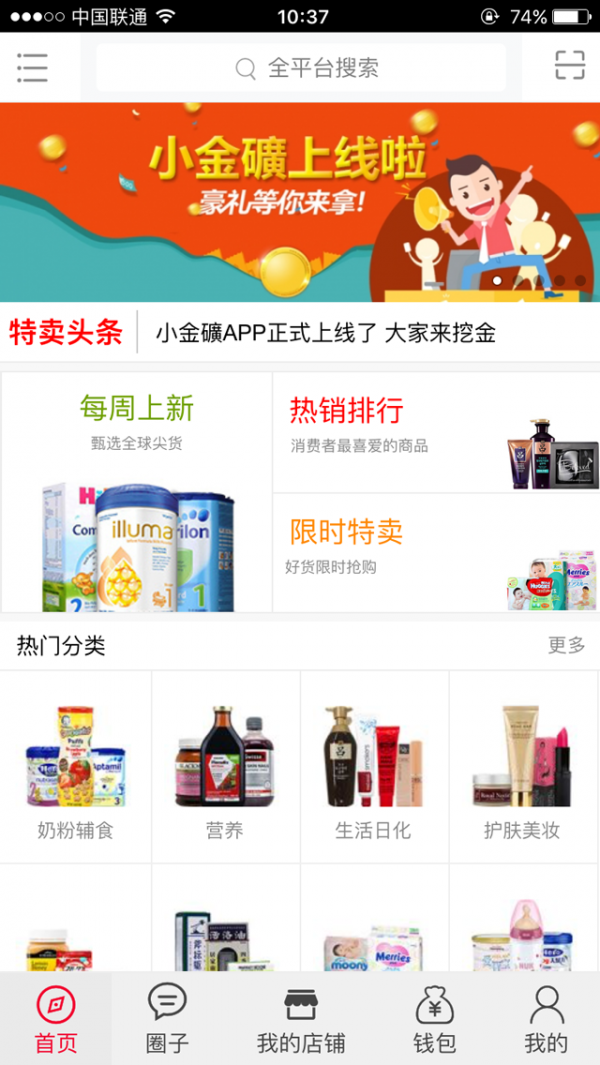Choose the 护肤美妆 category

point(523,768)
